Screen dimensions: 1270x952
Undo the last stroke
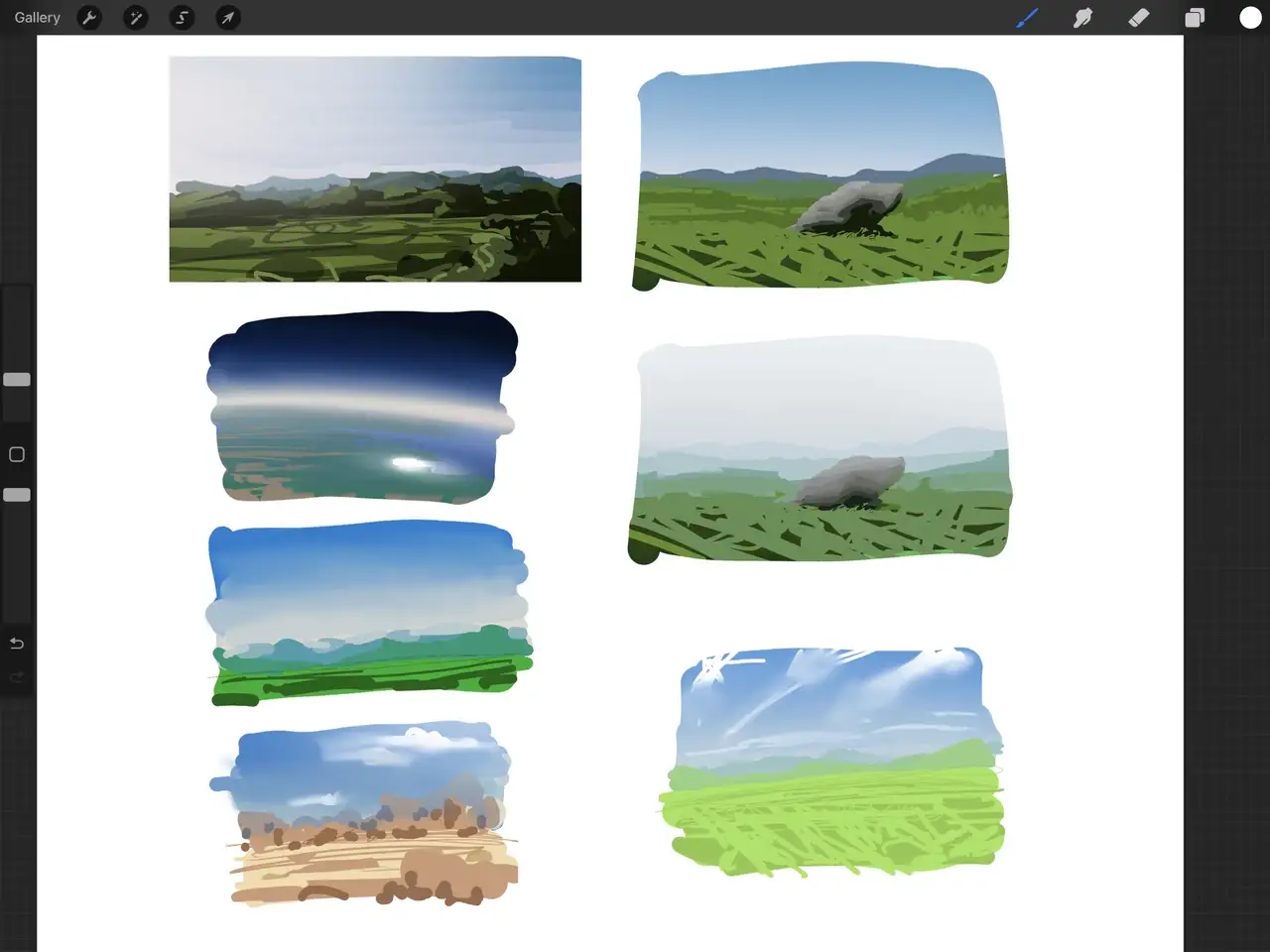click(17, 644)
